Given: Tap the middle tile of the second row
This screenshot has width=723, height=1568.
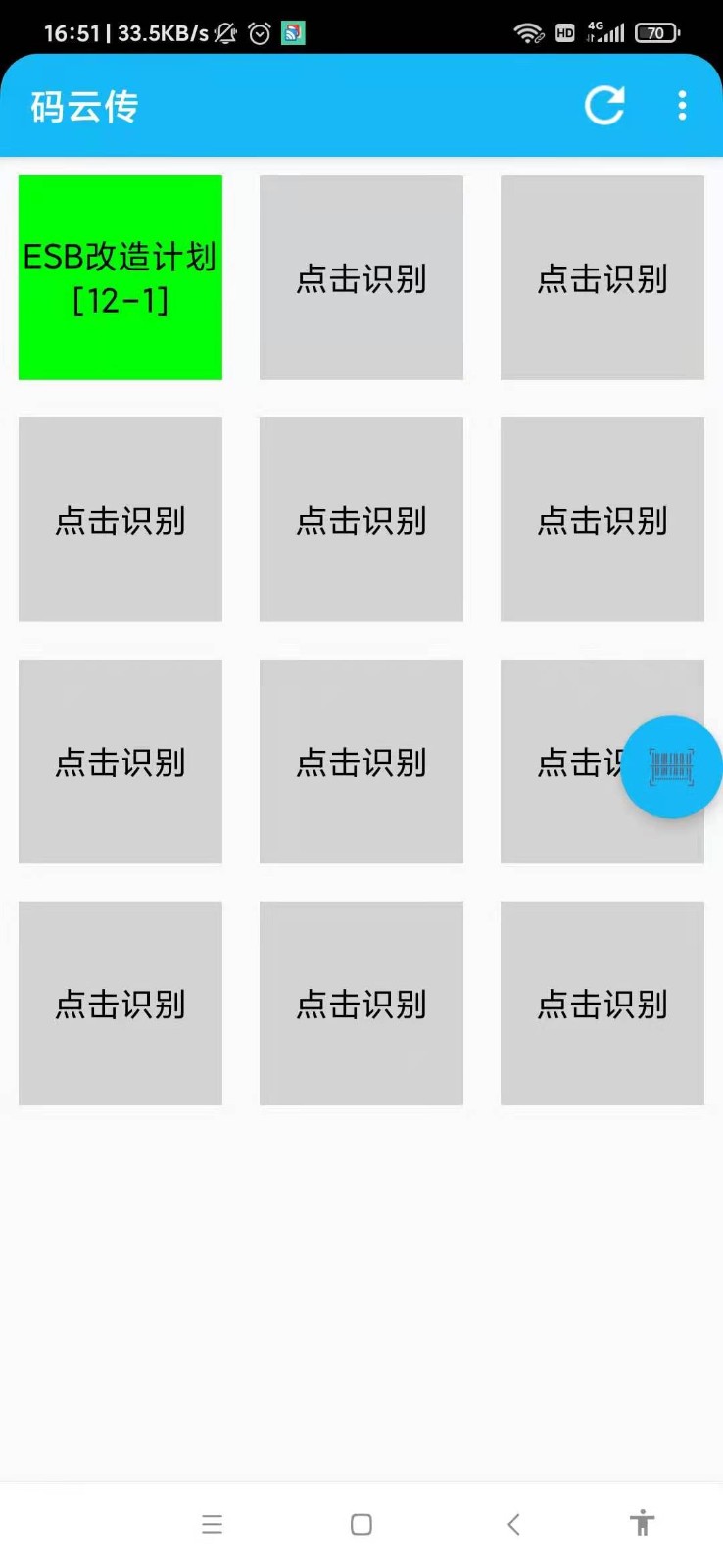Looking at the screenshot, I should click(361, 519).
